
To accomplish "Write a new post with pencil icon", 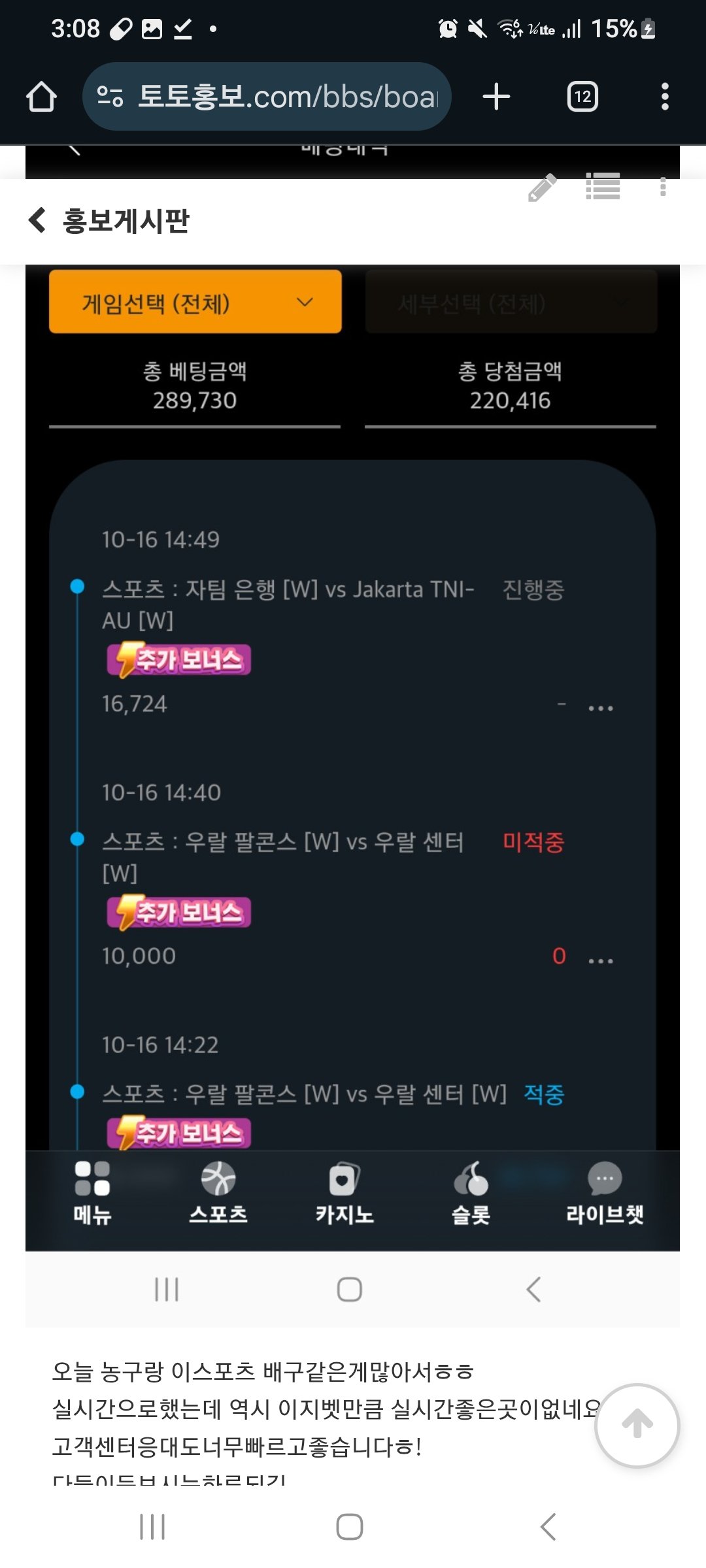I will 542,188.
